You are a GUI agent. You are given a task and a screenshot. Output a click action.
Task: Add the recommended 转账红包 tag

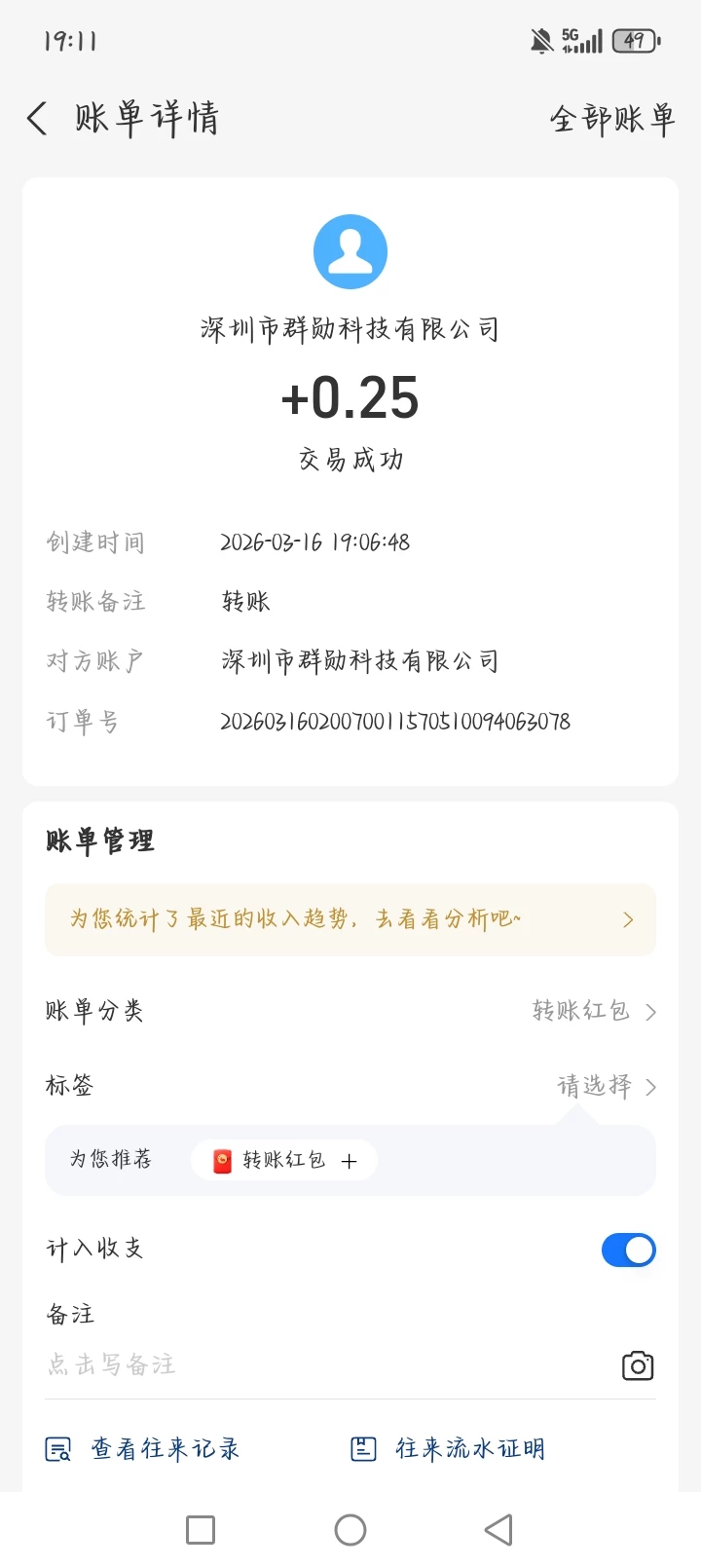coord(284,1160)
